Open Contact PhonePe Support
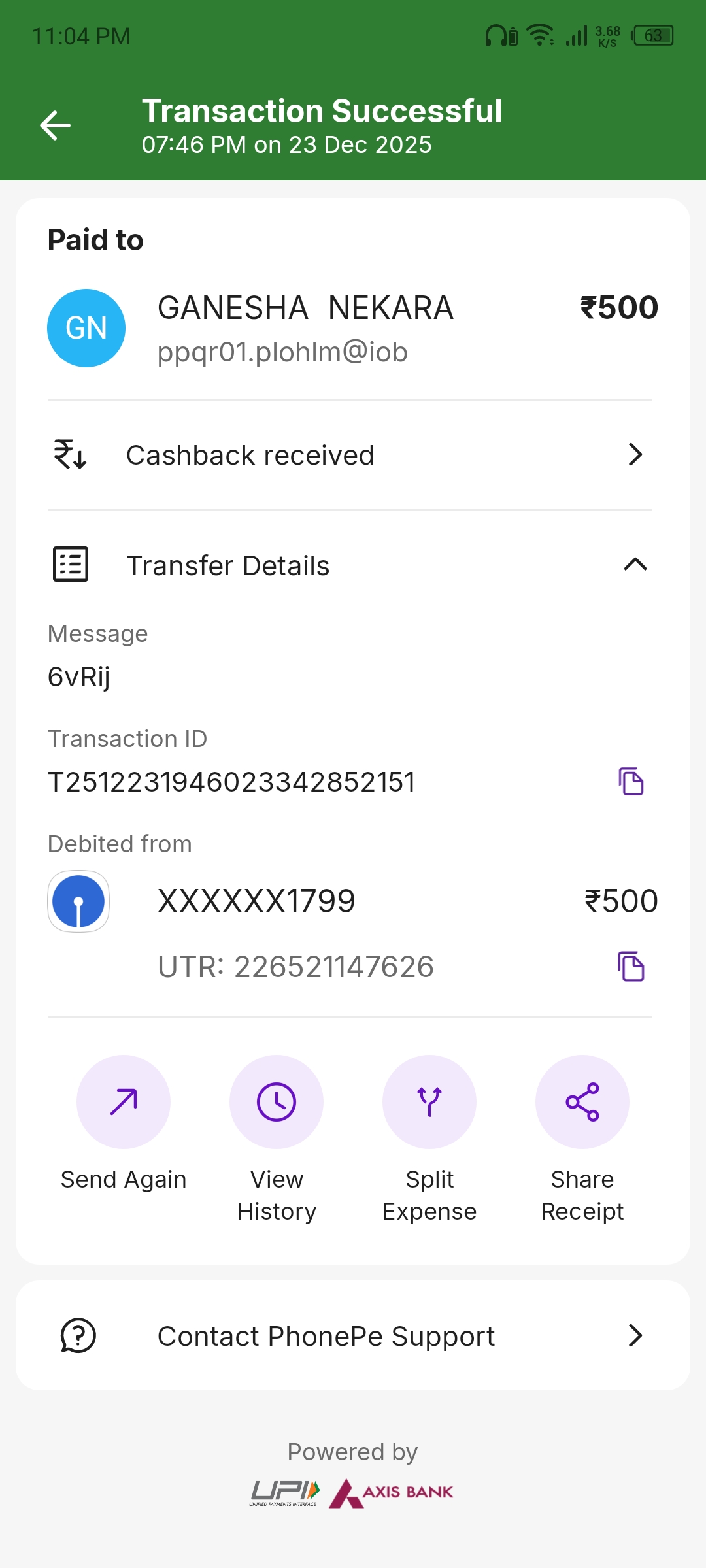 click(x=353, y=1335)
